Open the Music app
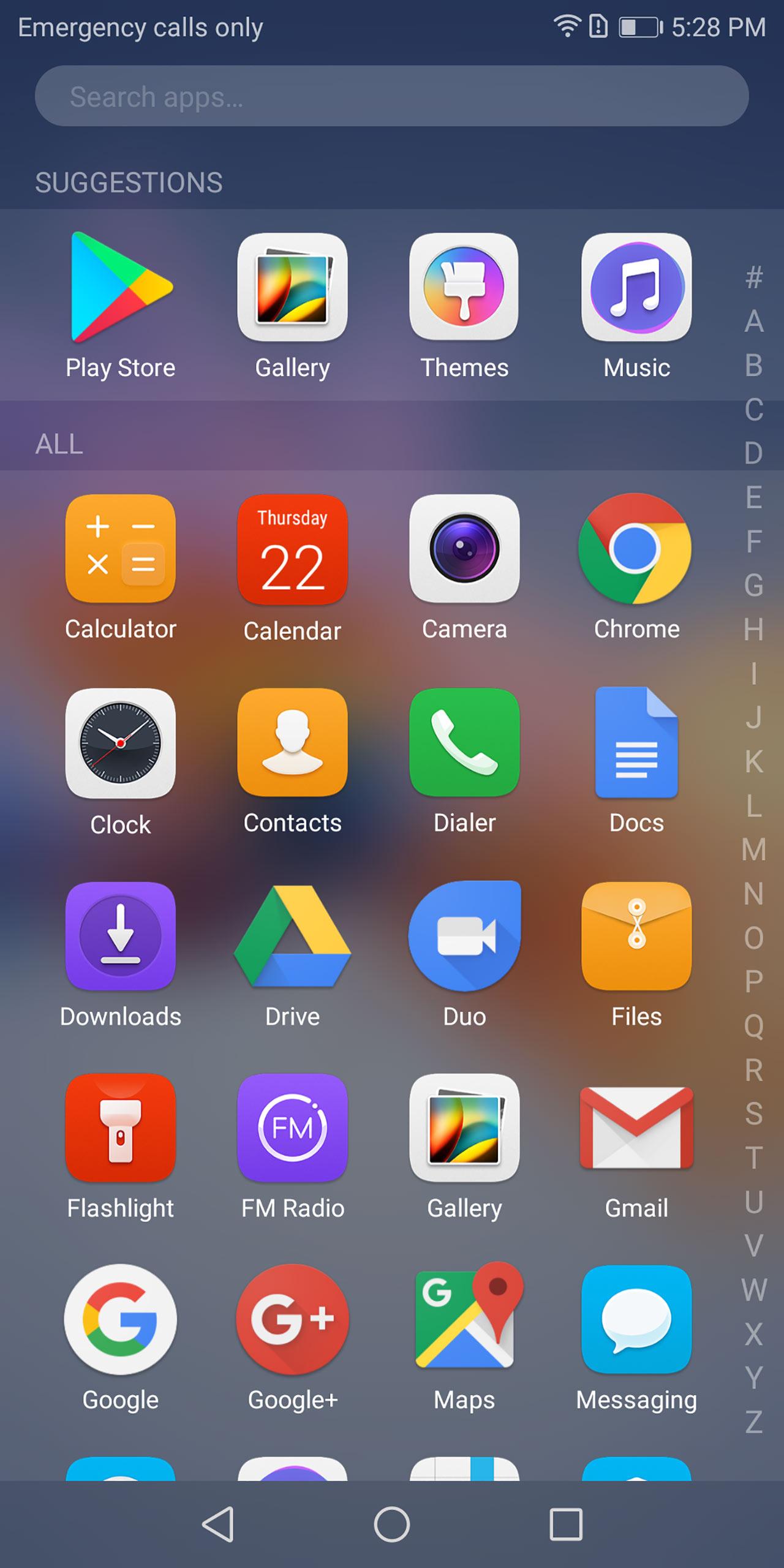The image size is (784, 1568). 636,288
